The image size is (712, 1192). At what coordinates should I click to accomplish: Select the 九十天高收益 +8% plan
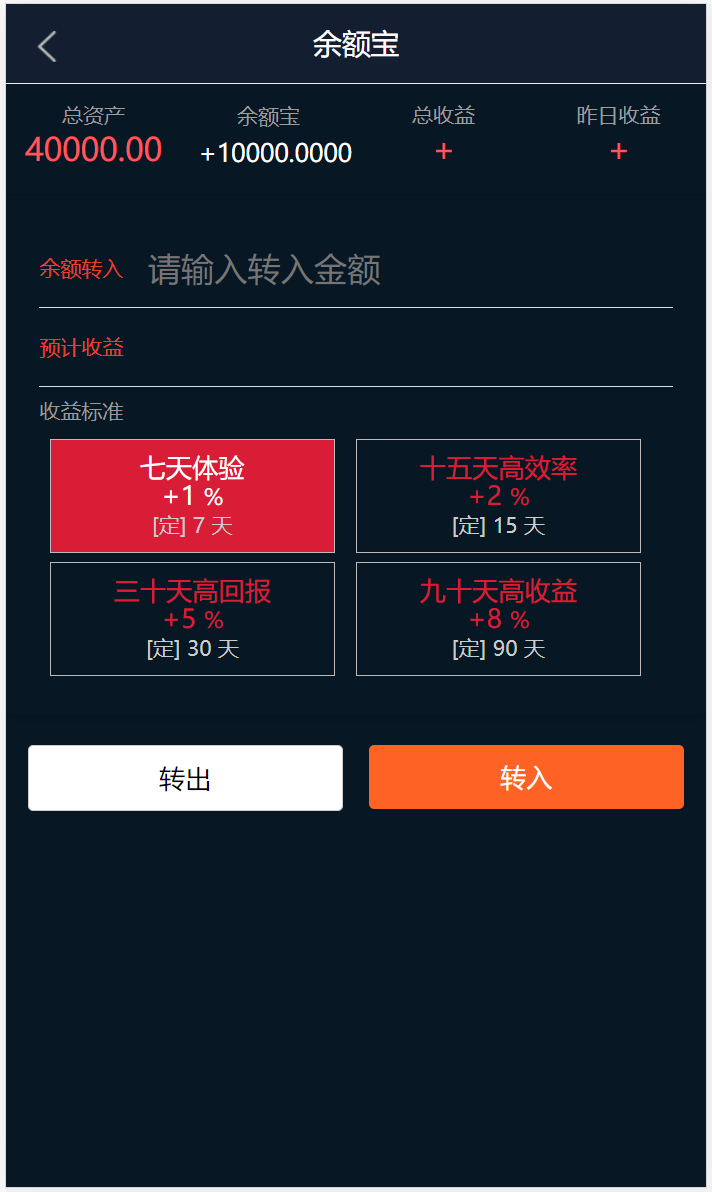coord(498,619)
